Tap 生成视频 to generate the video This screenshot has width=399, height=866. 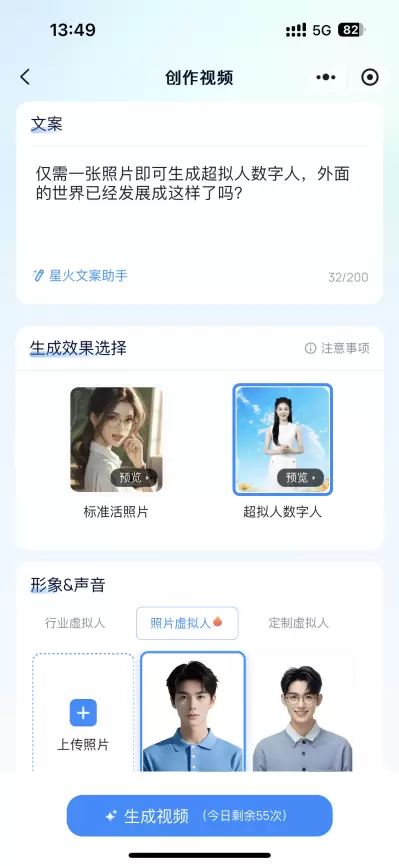(x=200, y=816)
